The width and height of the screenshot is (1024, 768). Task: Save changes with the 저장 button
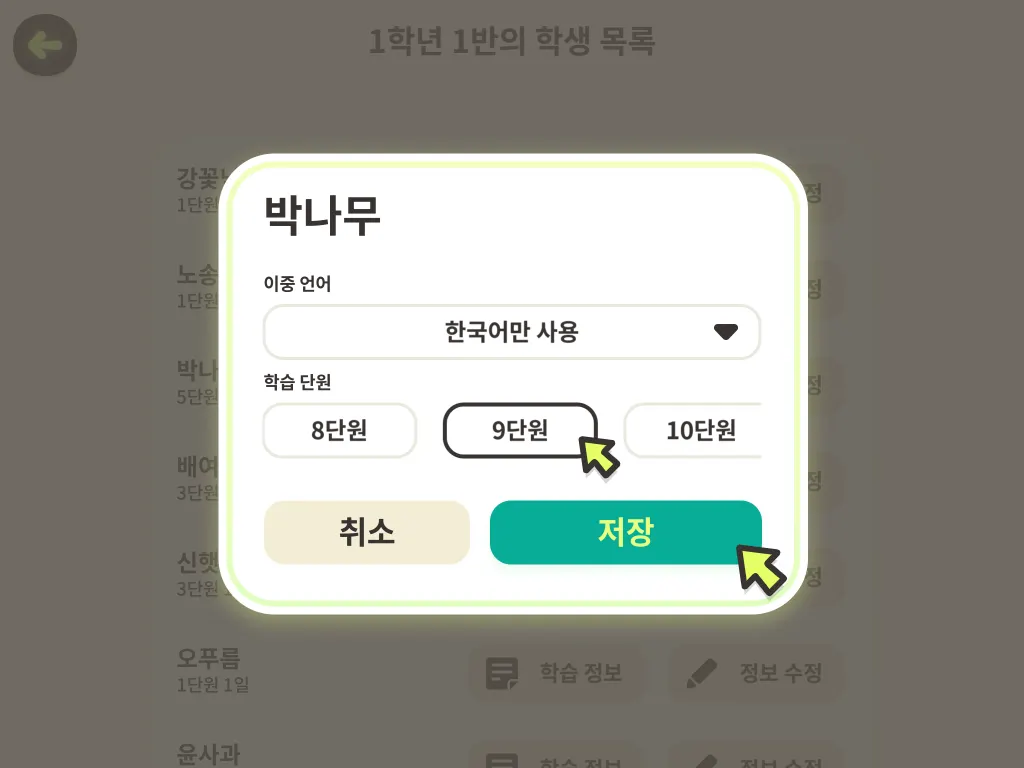(x=625, y=532)
